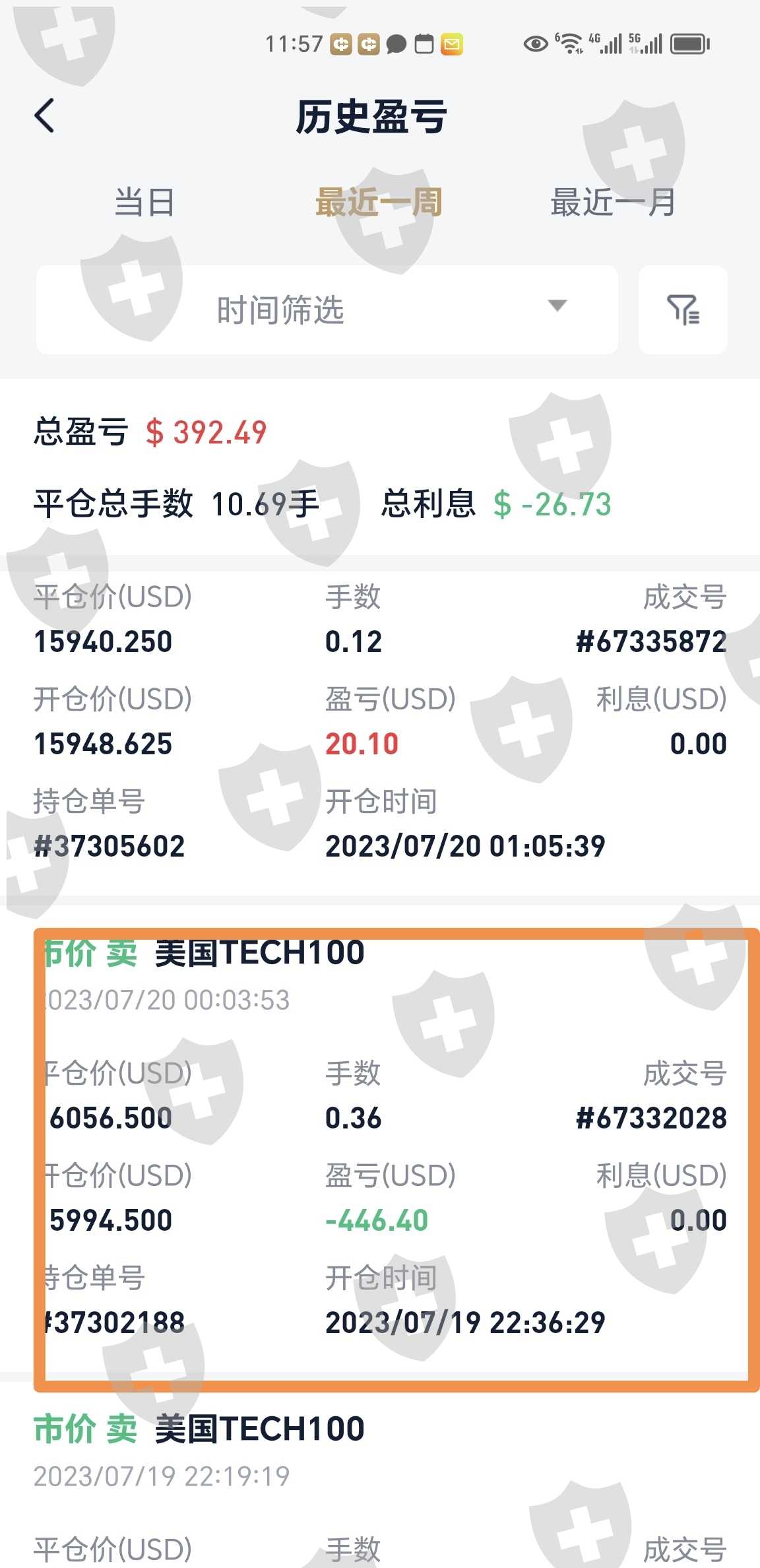
Task: Select the 最近一周 tab
Action: coord(379,202)
